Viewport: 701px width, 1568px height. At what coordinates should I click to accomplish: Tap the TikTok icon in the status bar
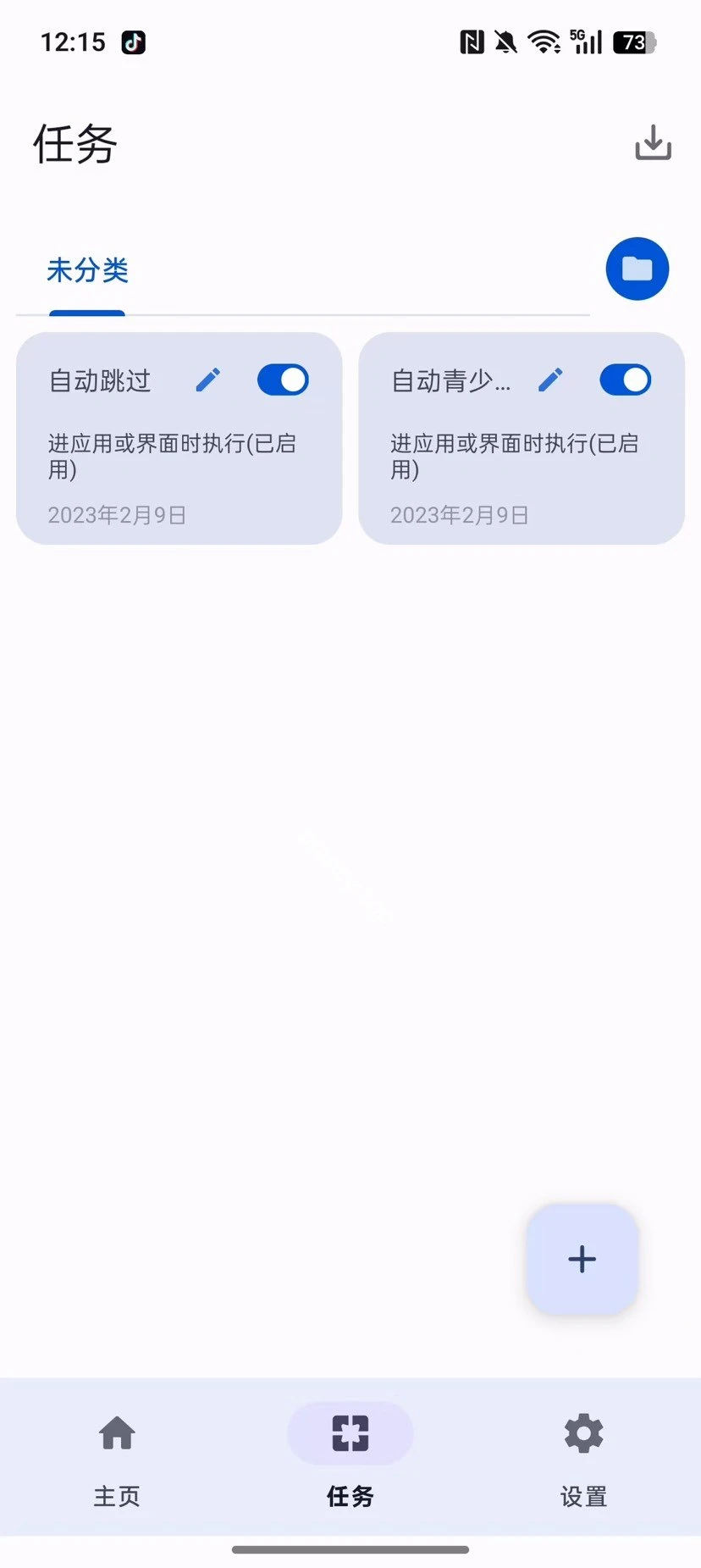[131, 42]
